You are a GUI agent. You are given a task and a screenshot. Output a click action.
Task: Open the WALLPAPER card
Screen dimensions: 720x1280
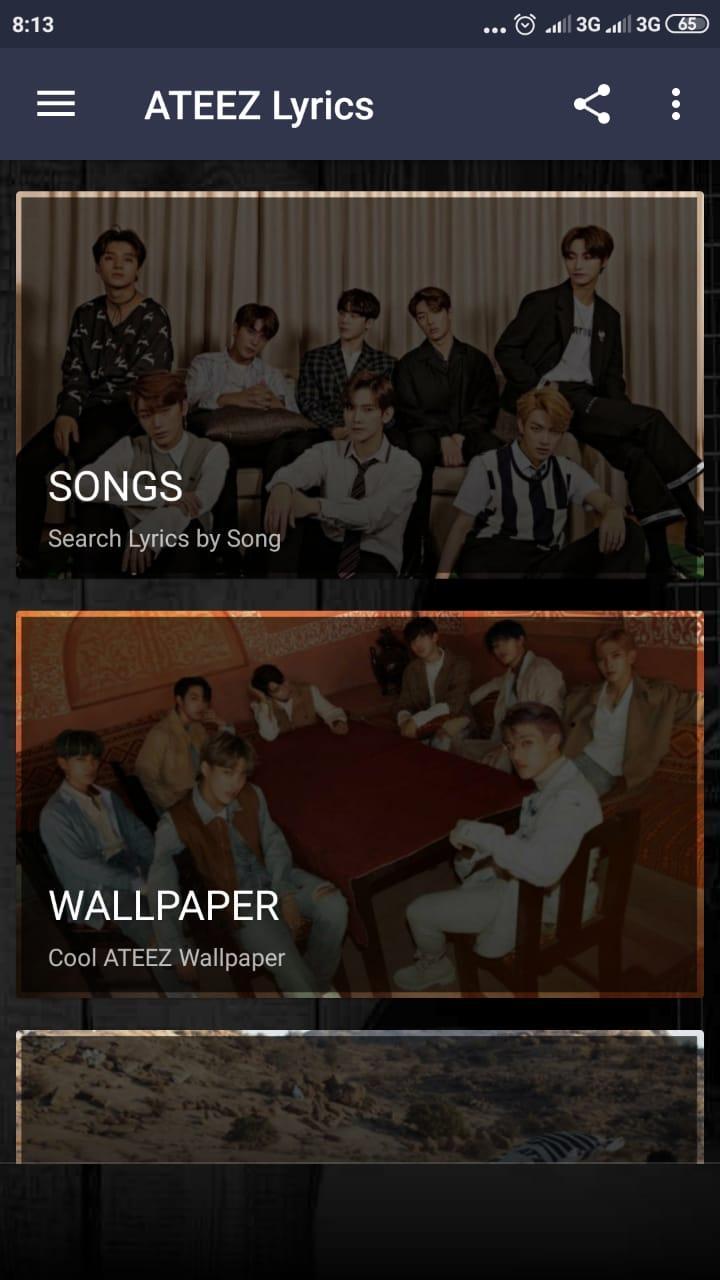(x=360, y=804)
